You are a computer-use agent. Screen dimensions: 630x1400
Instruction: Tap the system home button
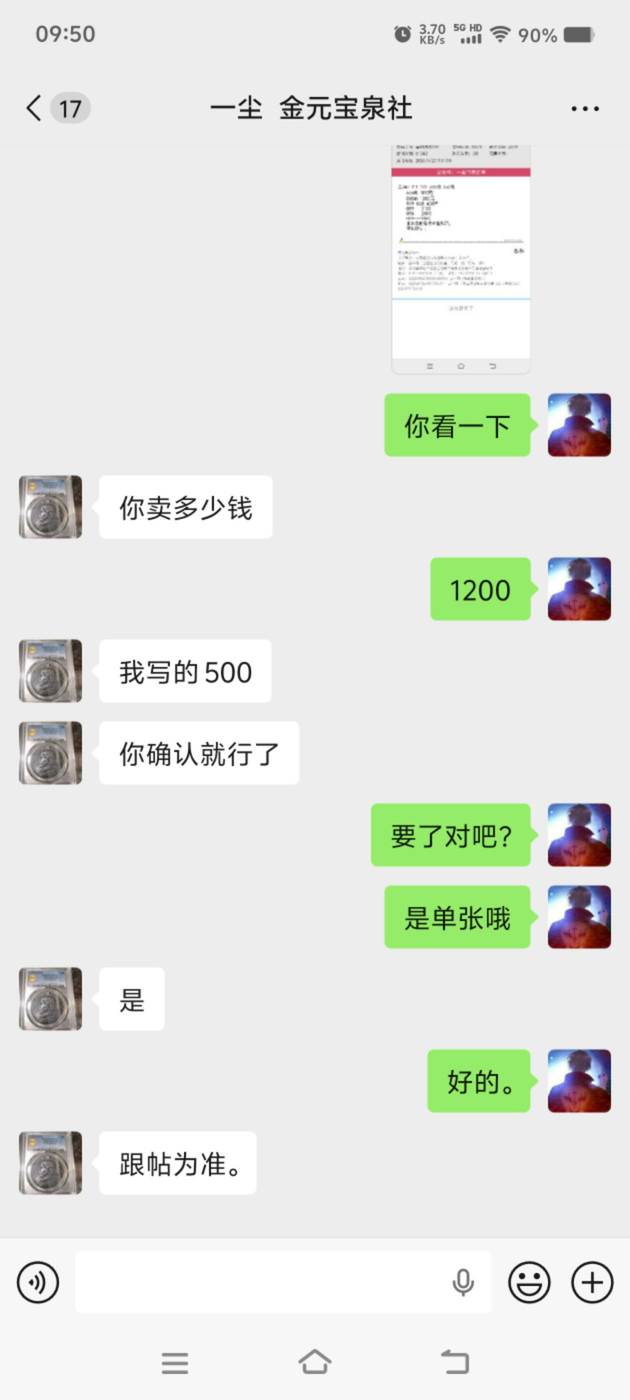pos(315,1362)
